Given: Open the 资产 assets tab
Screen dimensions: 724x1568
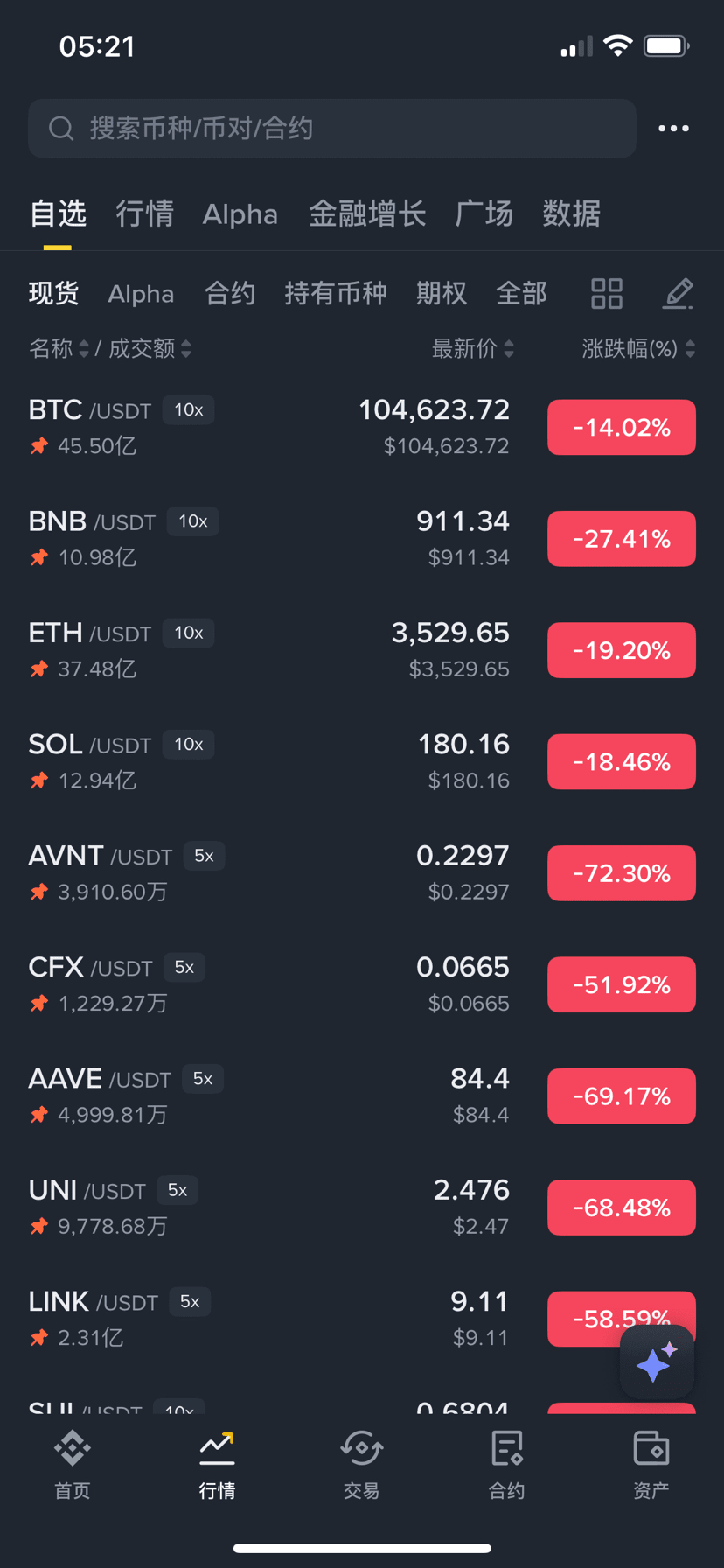Looking at the screenshot, I should (x=651, y=1465).
